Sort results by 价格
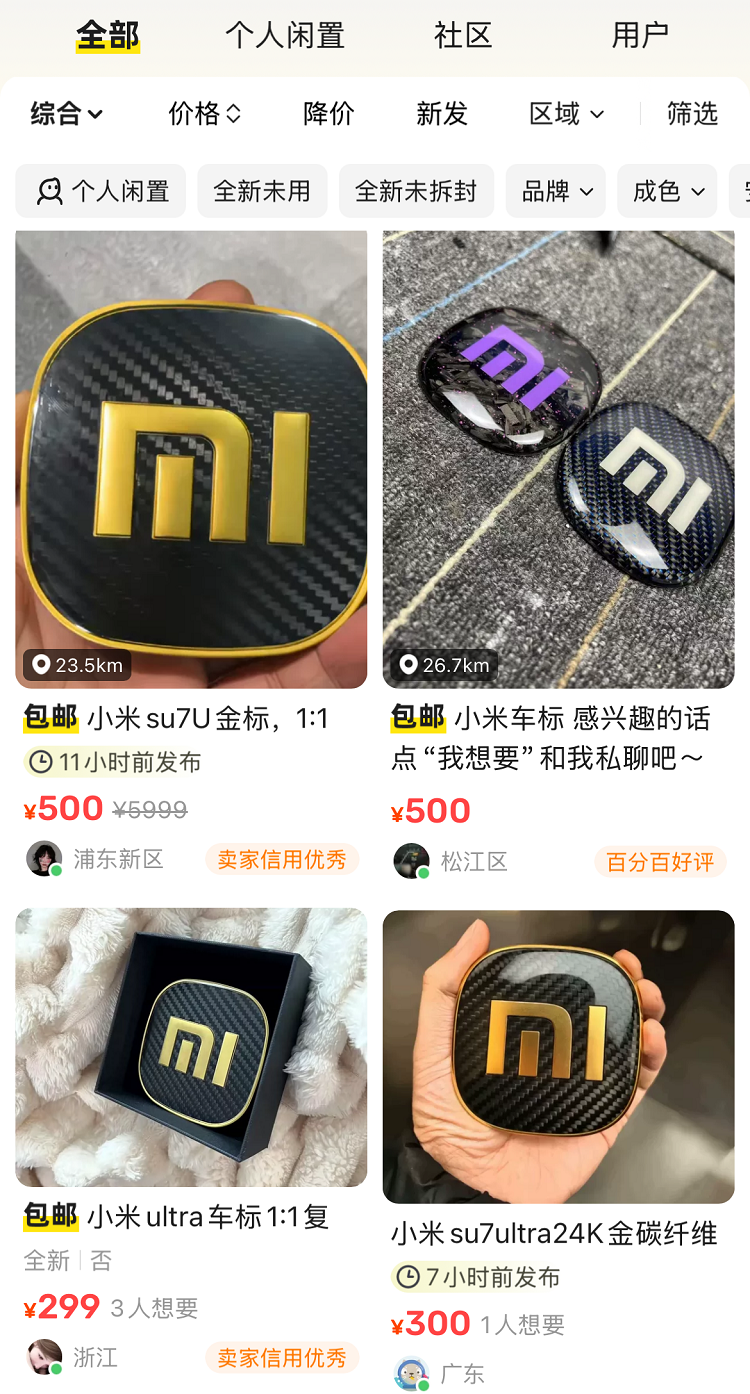The width and height of the screenshot is (750, 1394). (204, 114)
